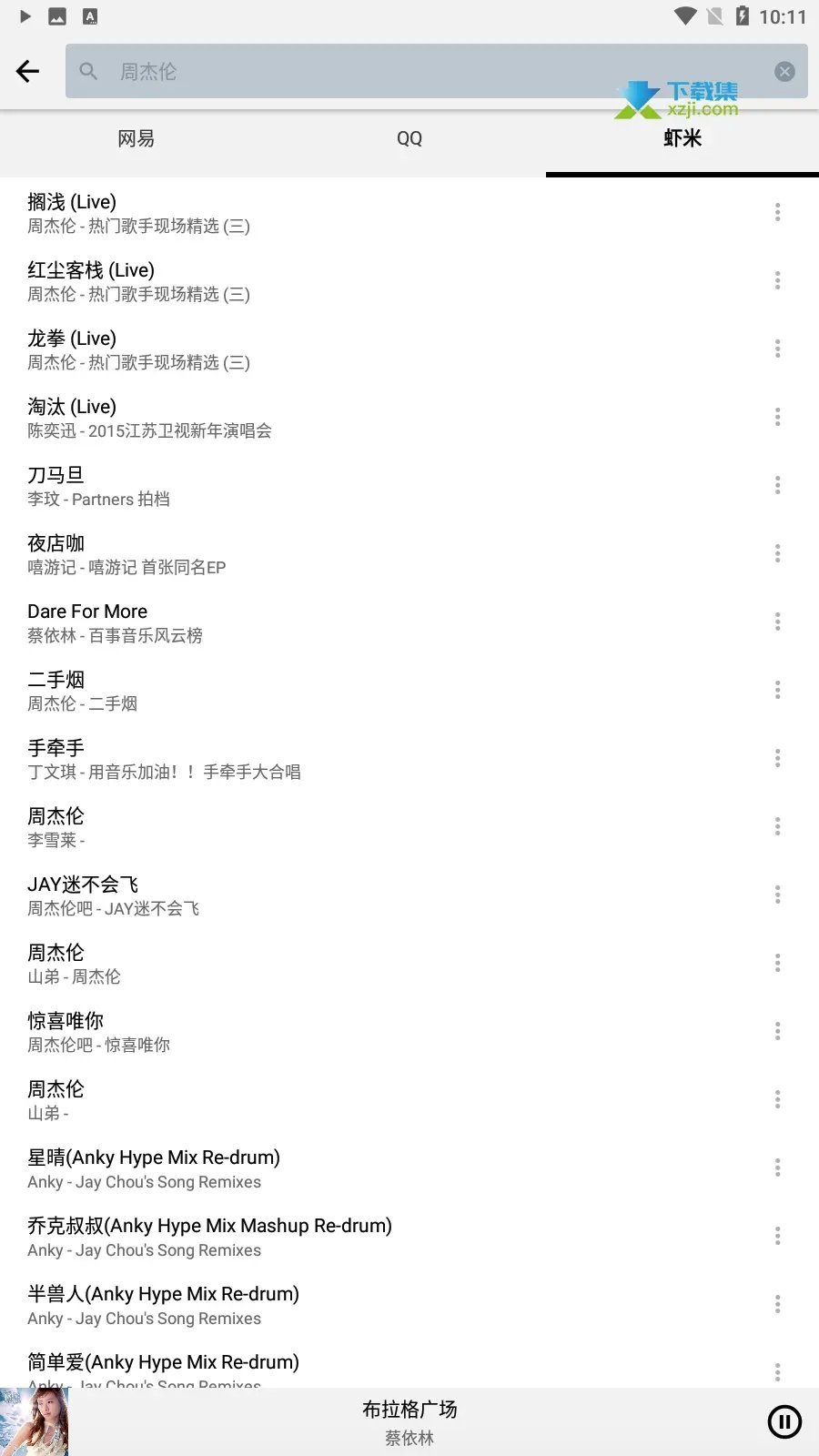Pause the current song 布拉格广场
Screen dimensions: 819x1456
[784, 1421]
